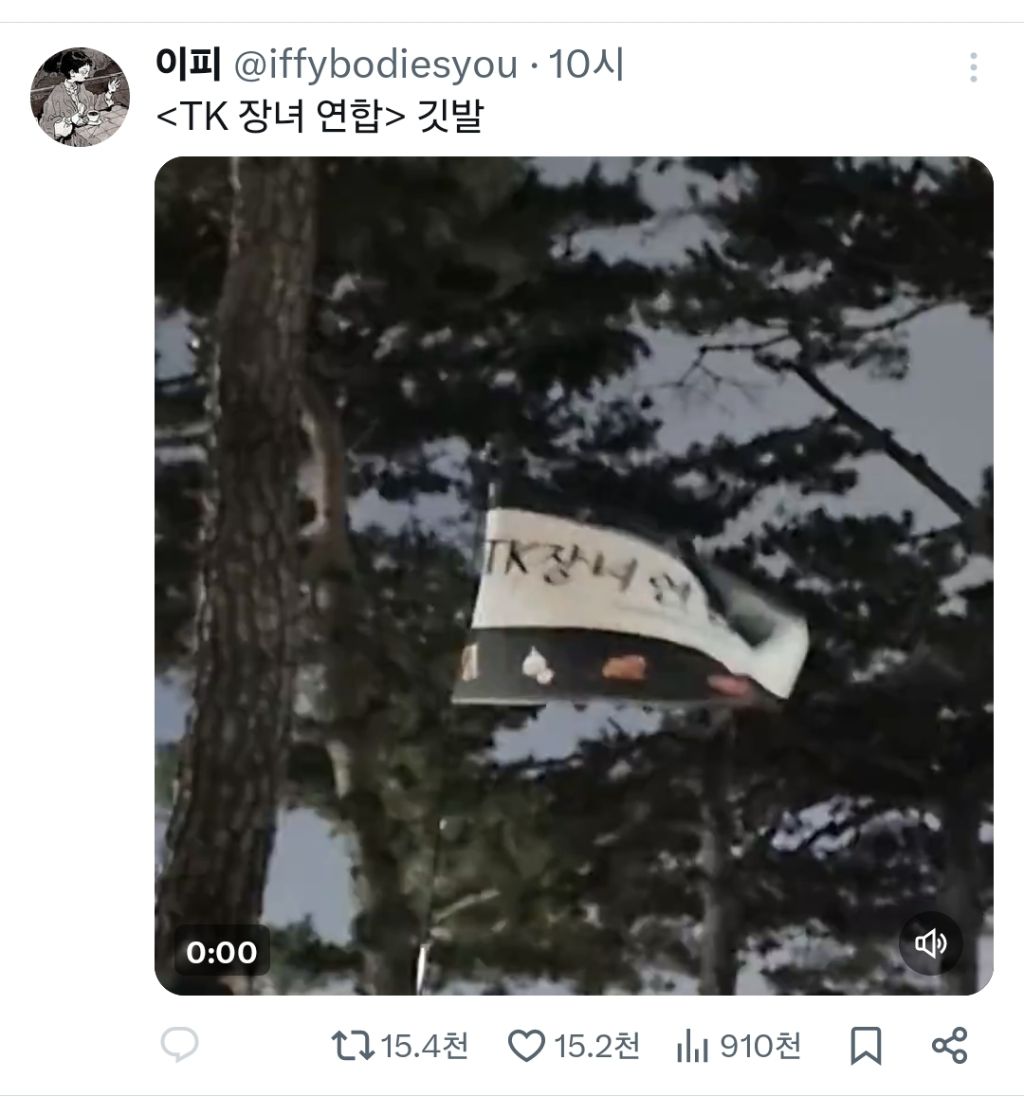Play the TK 장녀 연합 flag video
This screenshot has height=1097, width=1024.
(x=573, y=575)
